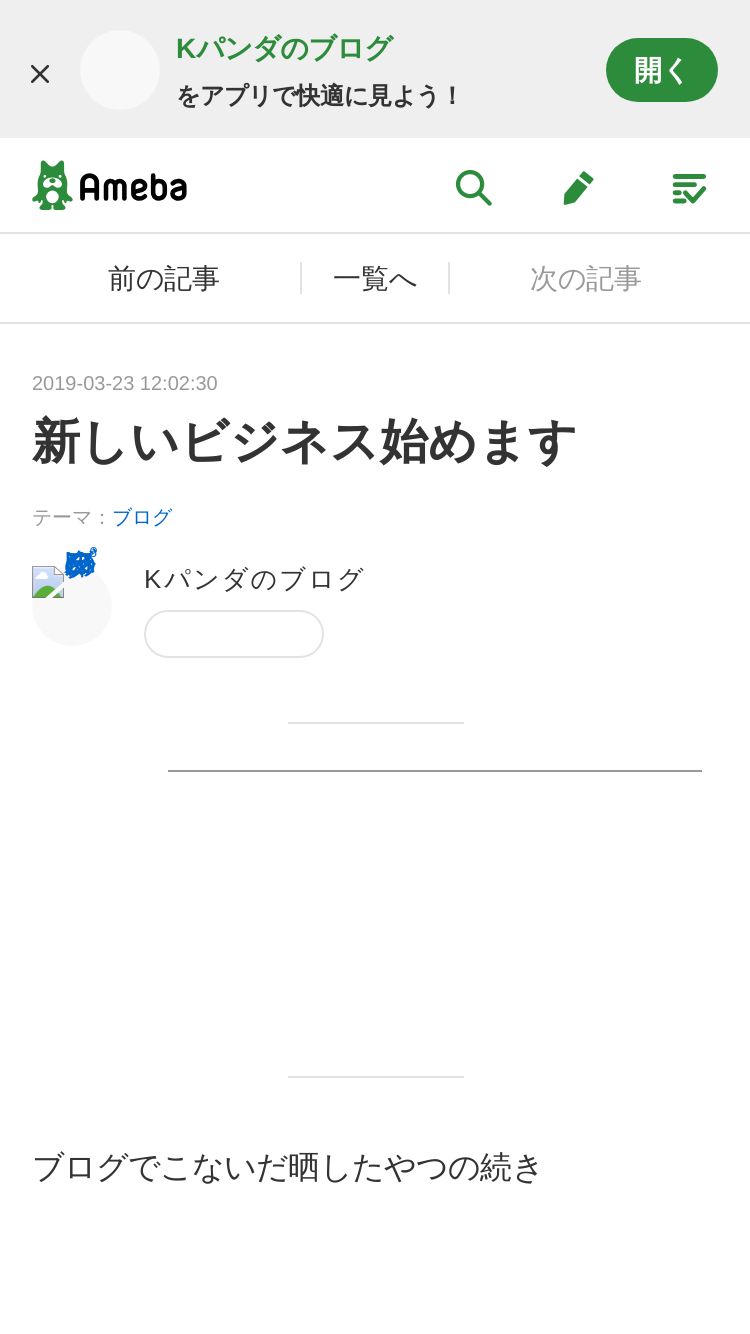750x1334 pixels.
Task: Write a new blog post with pencil icon
Action: 578,187
